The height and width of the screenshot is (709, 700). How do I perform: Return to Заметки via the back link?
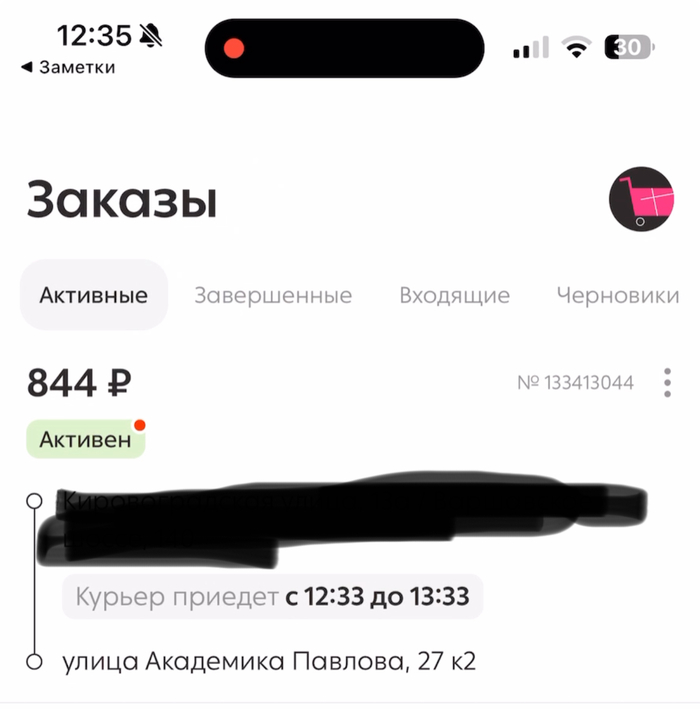(68, 67)
